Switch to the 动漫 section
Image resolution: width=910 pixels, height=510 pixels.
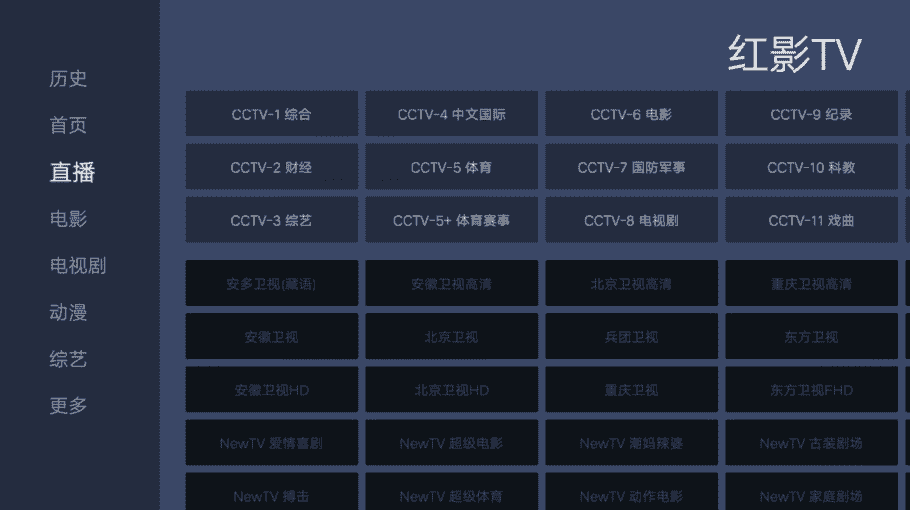(68, 313)
